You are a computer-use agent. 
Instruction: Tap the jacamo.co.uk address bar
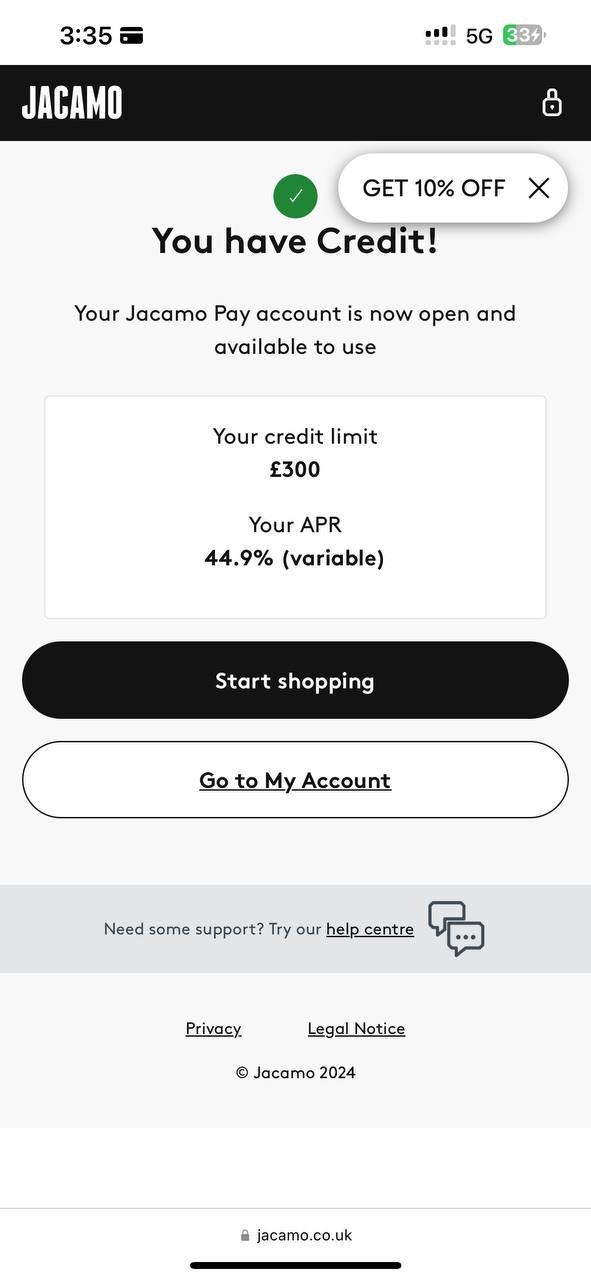pyautogui.click(x=296, y=1235)
